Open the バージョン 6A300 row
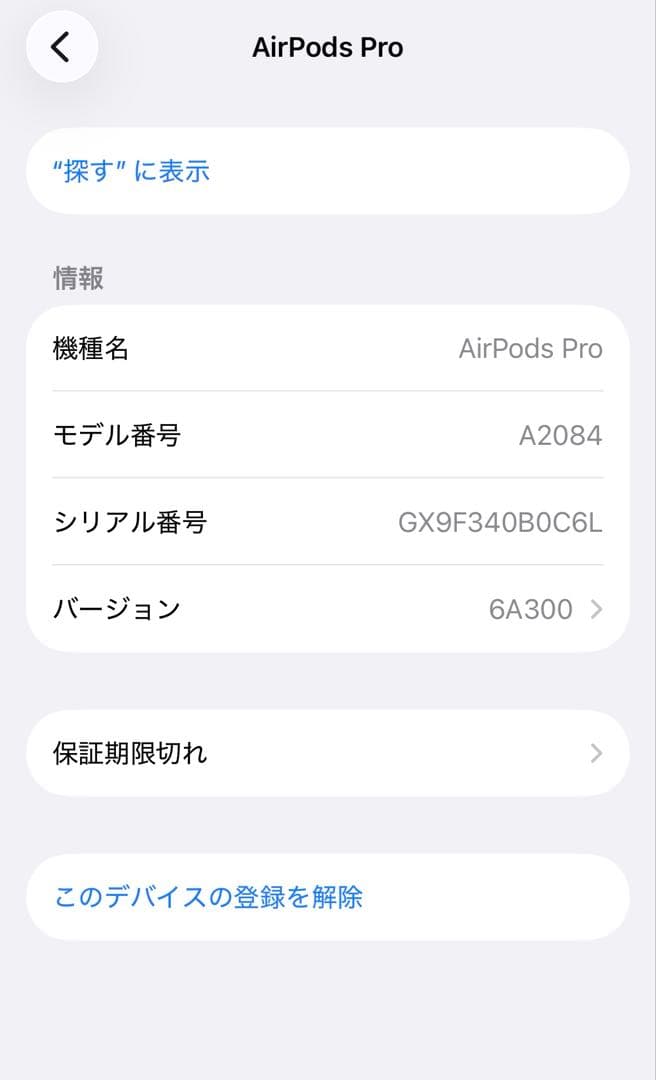 pos(327,609)
